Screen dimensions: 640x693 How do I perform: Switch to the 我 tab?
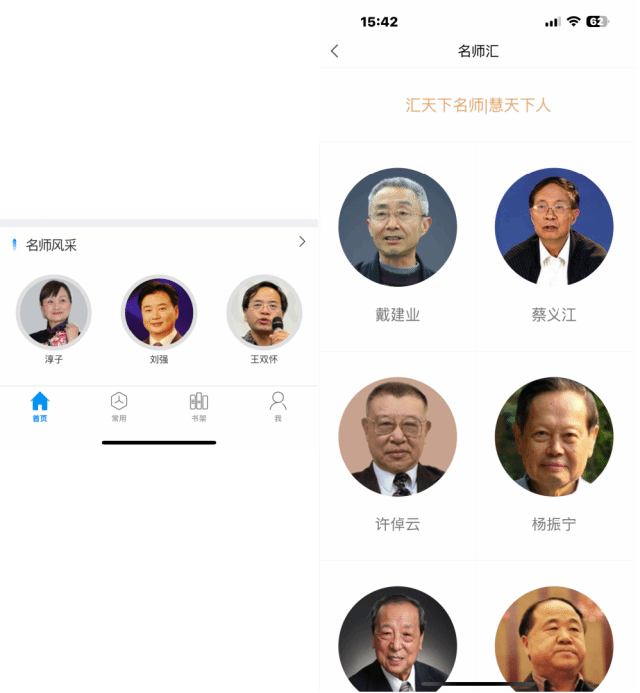[x=278, y=406]
